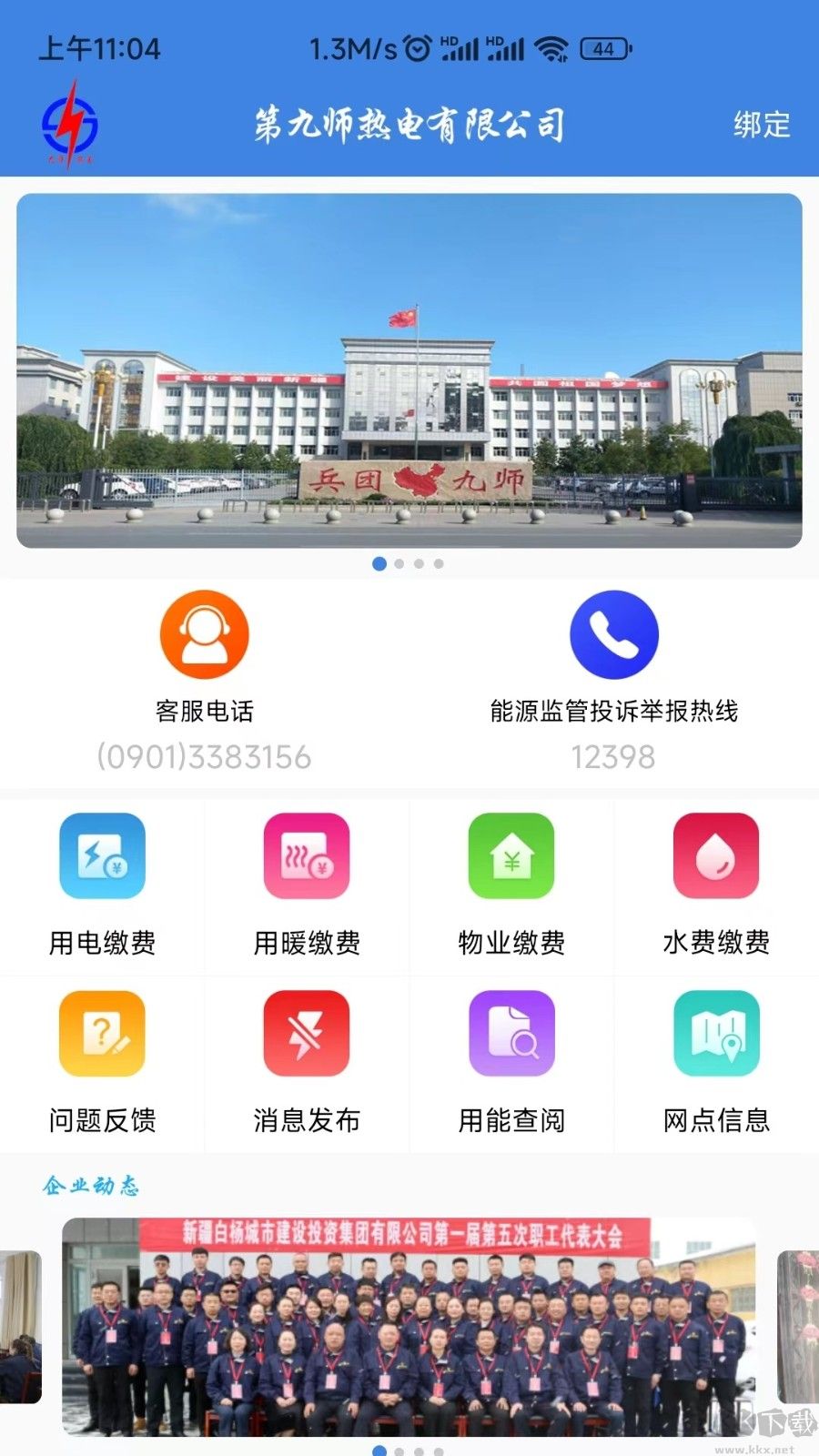Open the 用暖缴费 heating payment icon
The height and width of the screenshot is (1456, 819).
pyautogui.click(x=306, y=858)
